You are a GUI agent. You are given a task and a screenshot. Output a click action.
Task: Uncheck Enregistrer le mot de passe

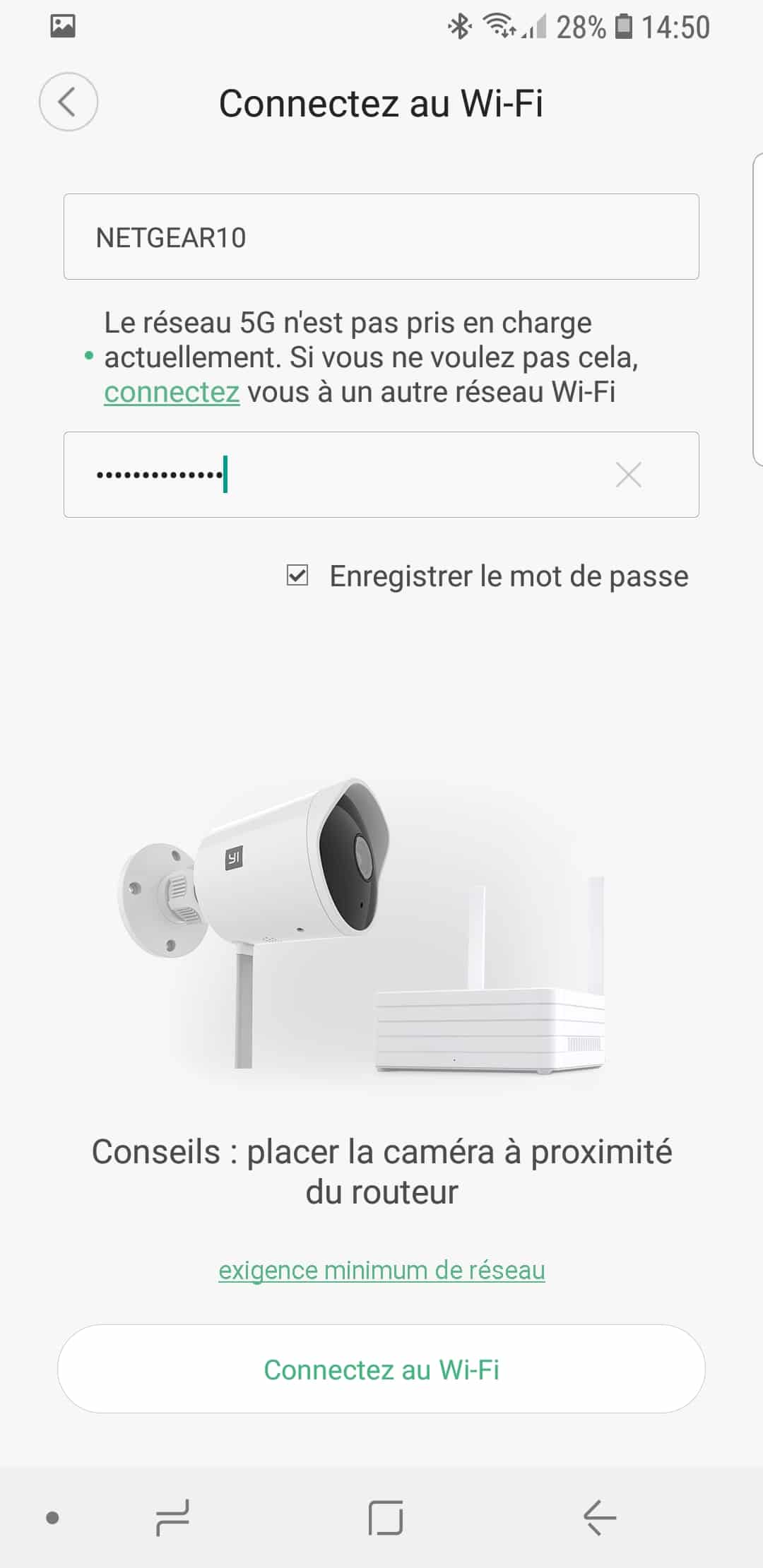click(297, 576)
